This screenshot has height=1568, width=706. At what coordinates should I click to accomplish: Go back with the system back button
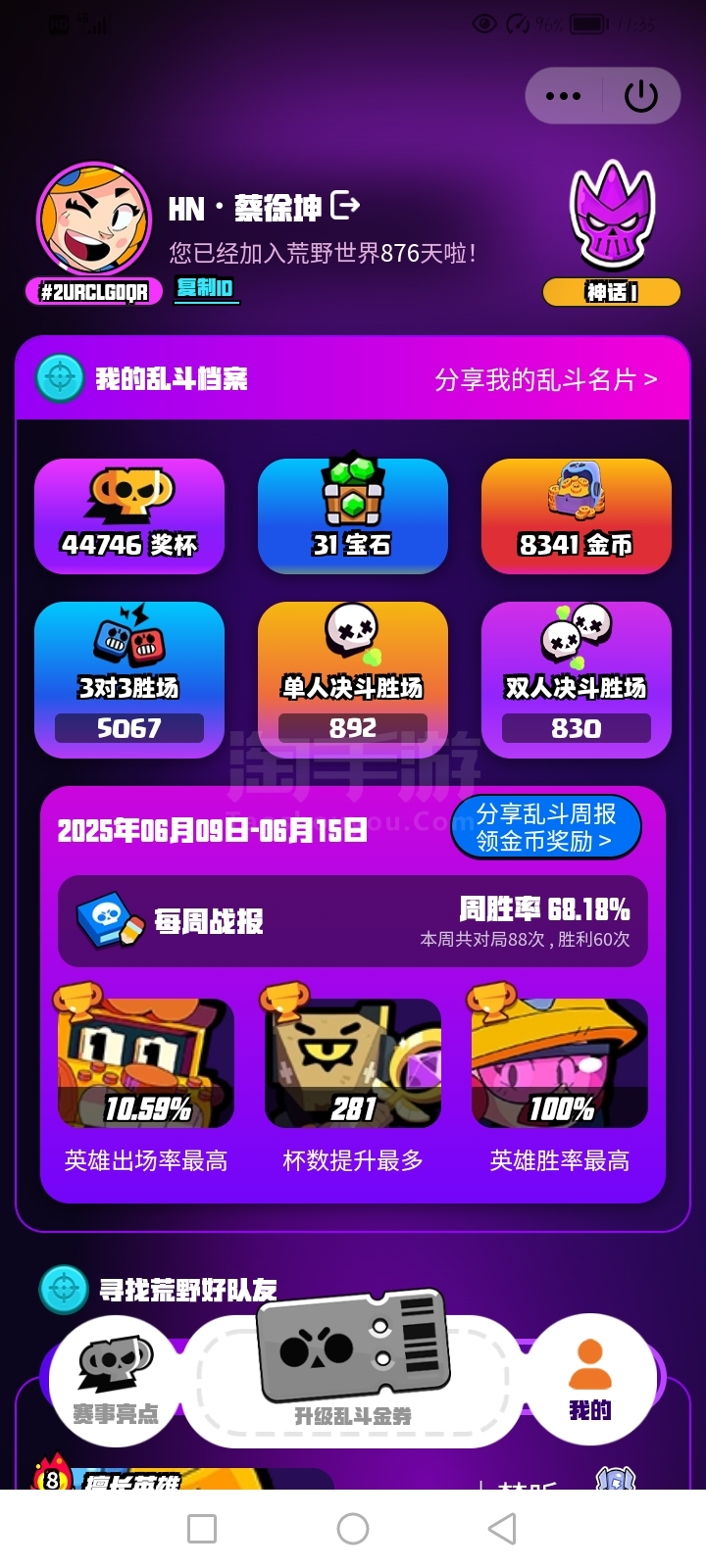(x=502, y=1529)
